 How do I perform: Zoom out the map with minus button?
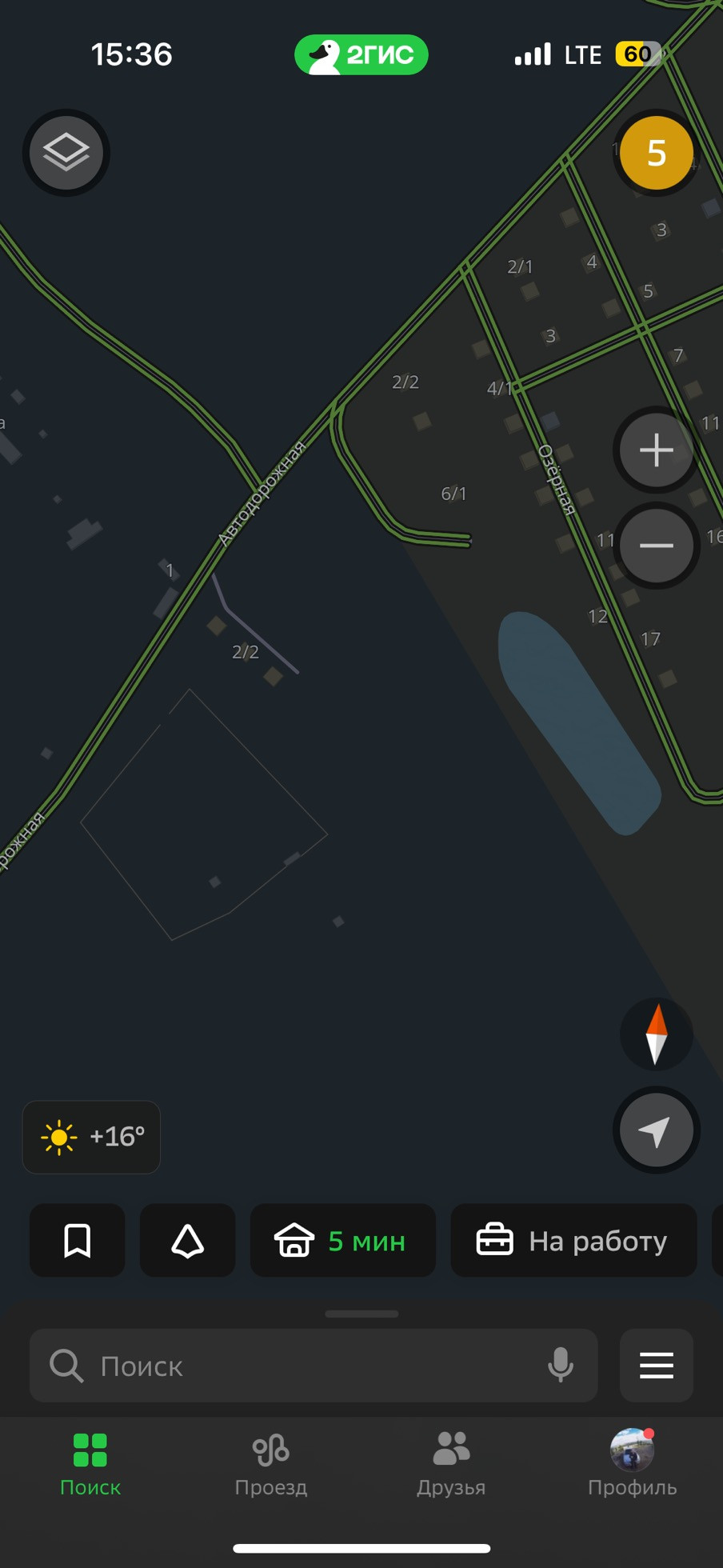point(656,546)
